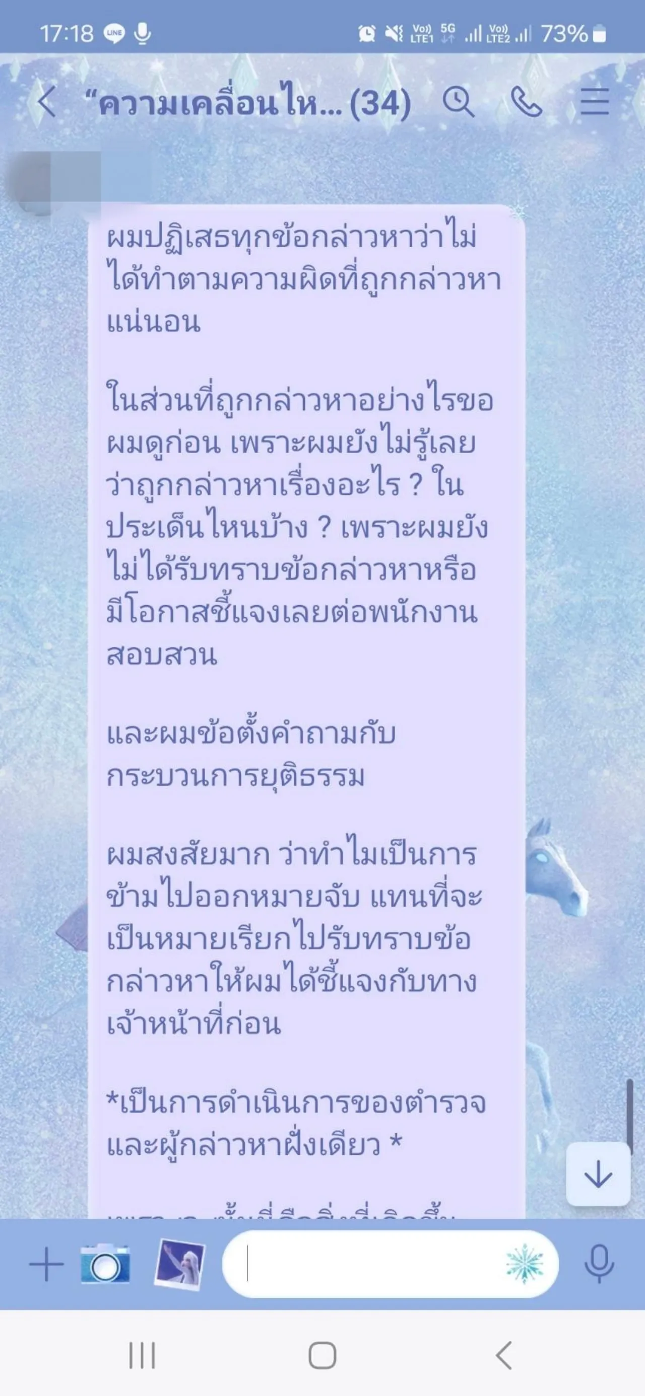Open the sticker and emoji panel
Screen dimensions: 646x1396
coord(524,1265)
